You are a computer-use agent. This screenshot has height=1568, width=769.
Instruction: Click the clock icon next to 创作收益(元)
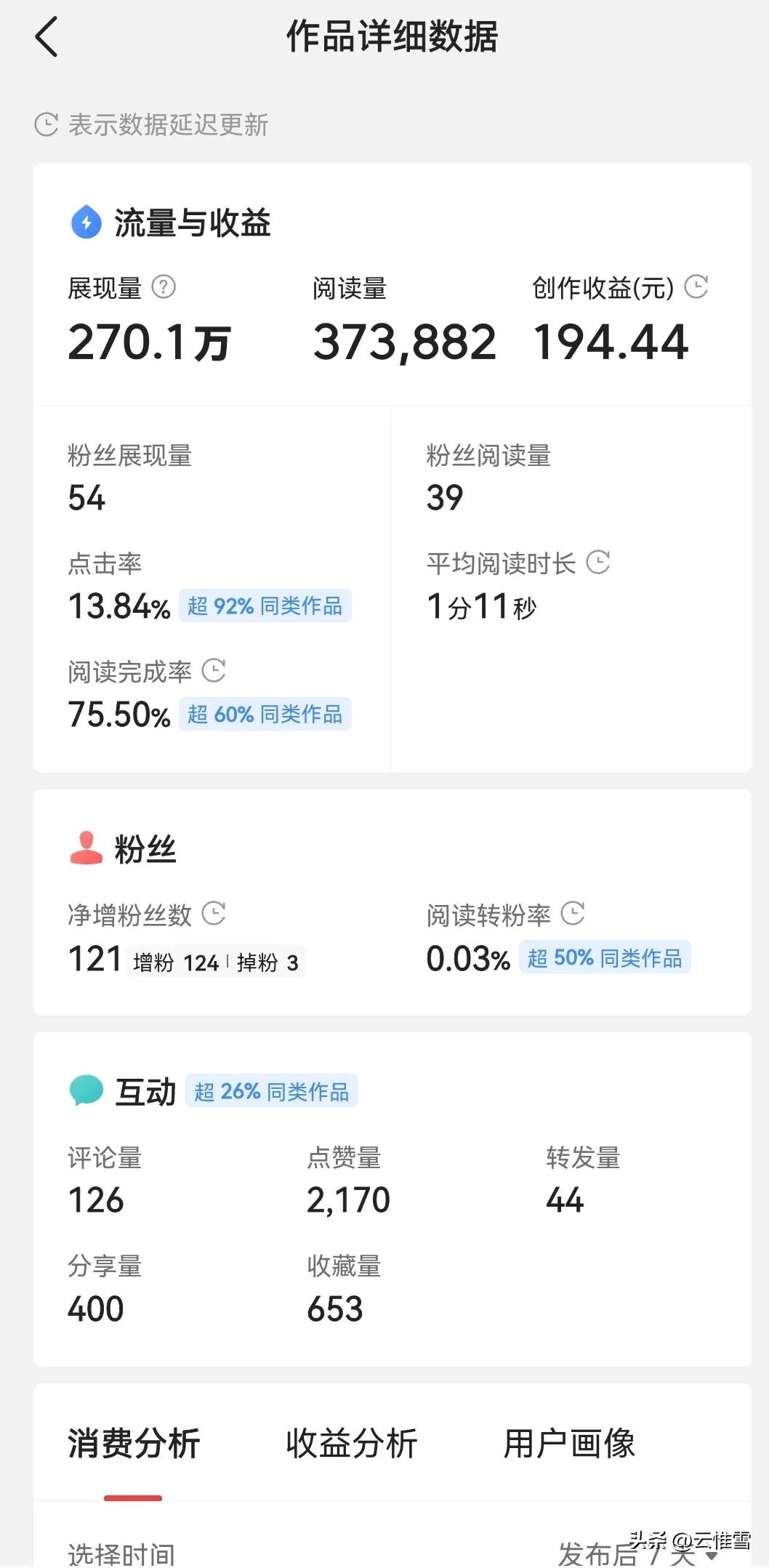(x=696, y=286)
